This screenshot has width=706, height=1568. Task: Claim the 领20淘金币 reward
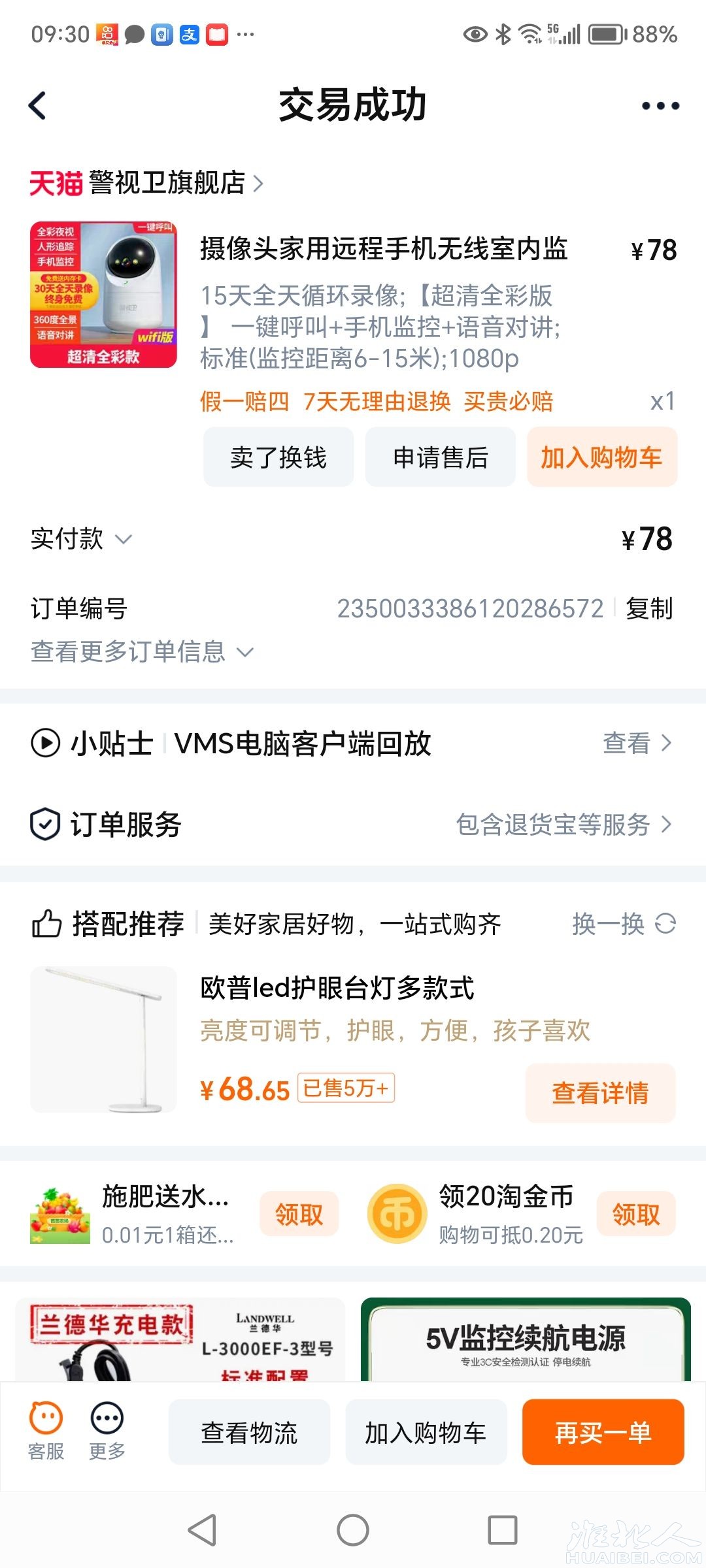(x=635, y=1215)
